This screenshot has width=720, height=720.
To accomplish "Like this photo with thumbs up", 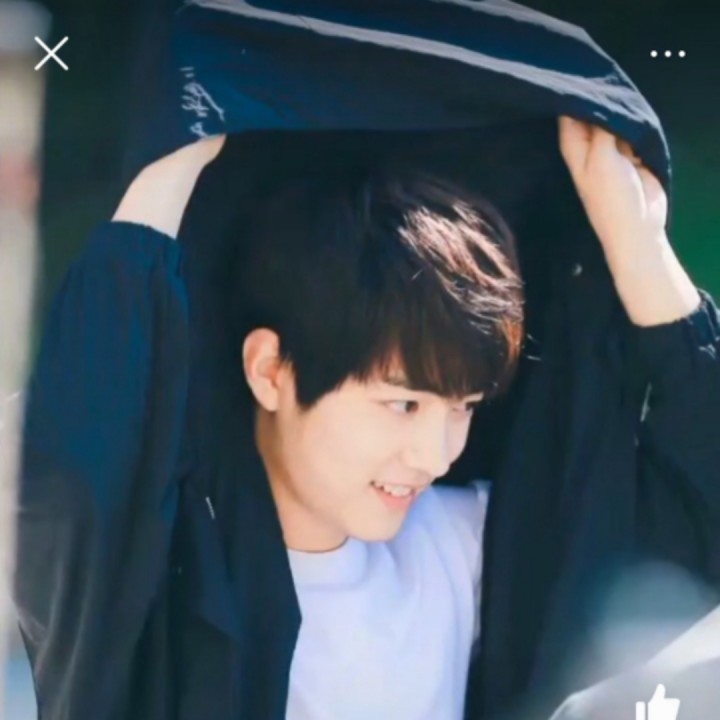I will tap(658, 703).
